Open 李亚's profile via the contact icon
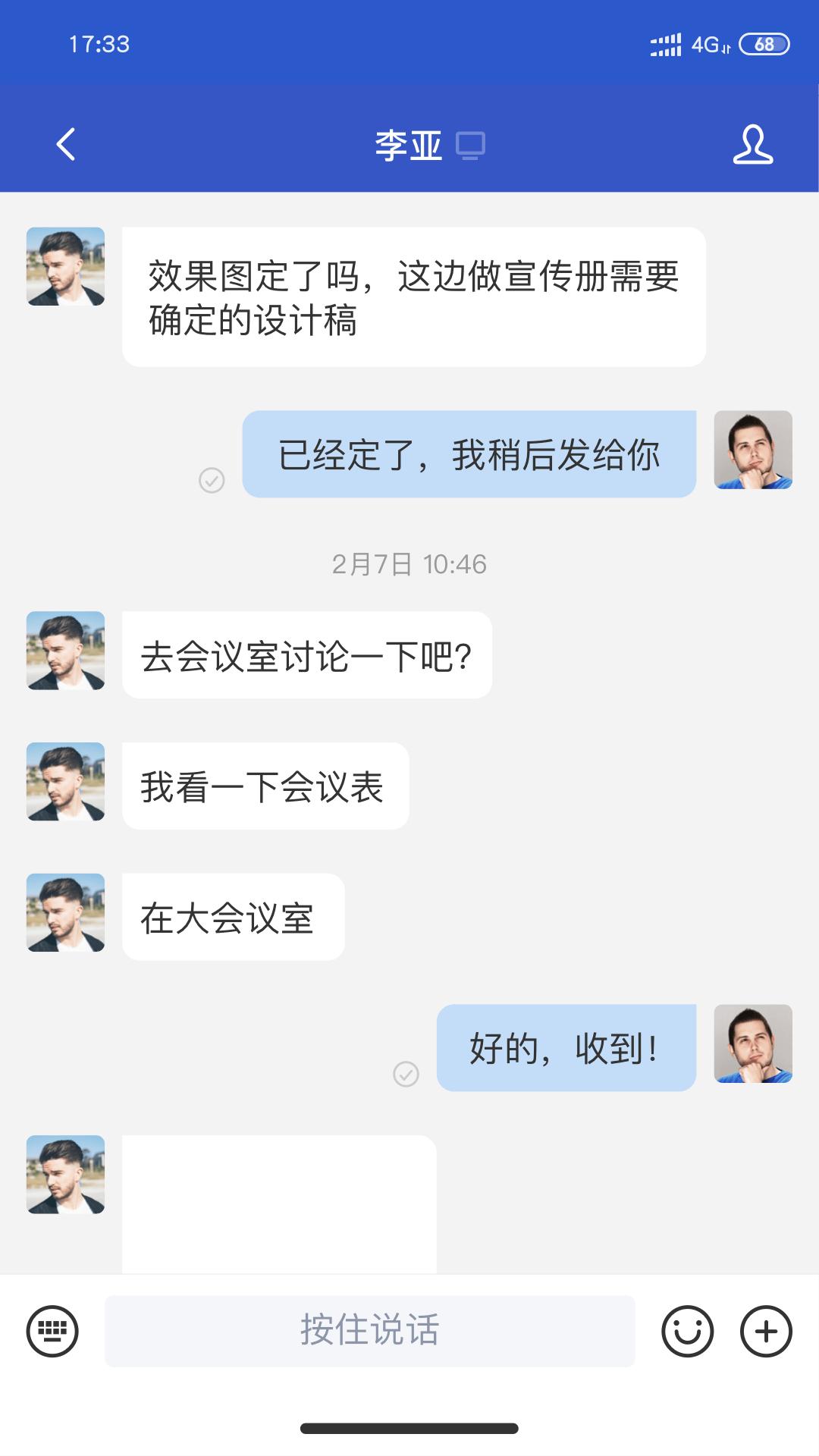The width and height of the screenshot is (819, 1456). click(753, 146)
